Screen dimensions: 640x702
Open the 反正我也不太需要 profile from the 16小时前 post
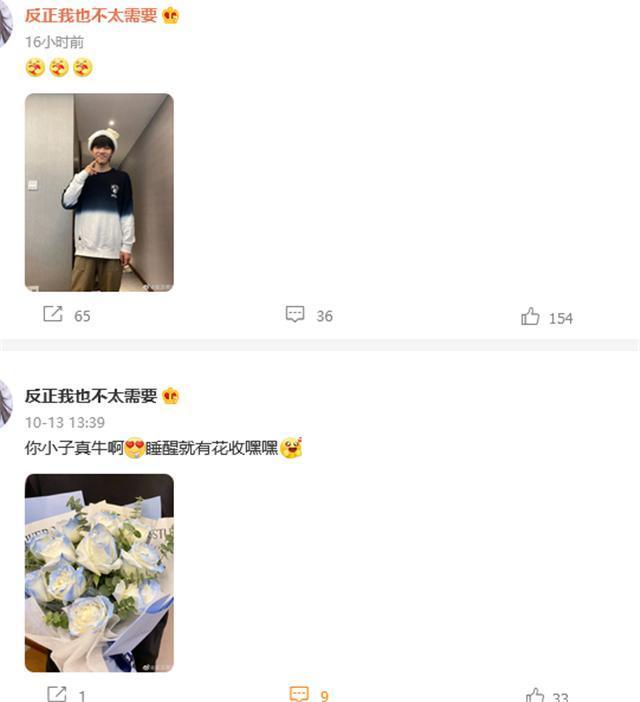click(91, 15)
